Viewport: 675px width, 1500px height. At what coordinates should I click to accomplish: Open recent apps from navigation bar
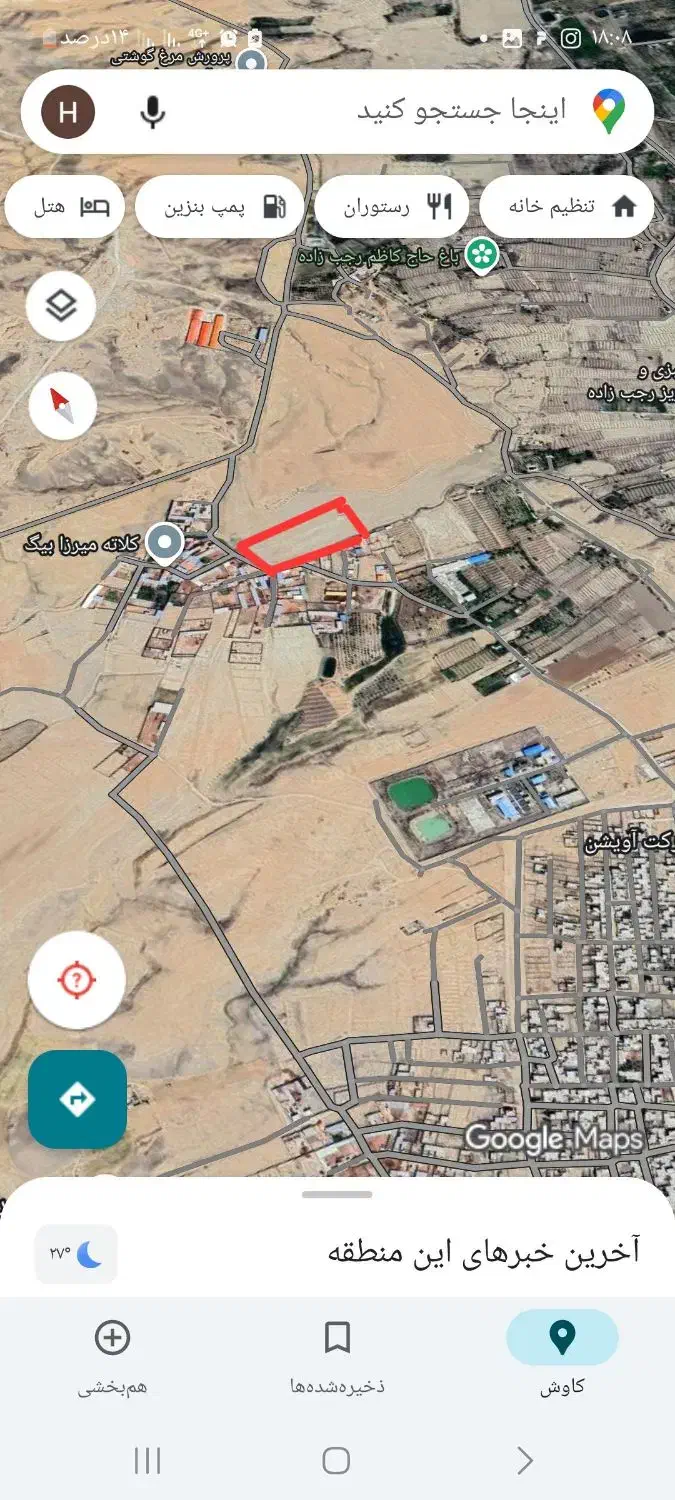(x=148, y=1461)
